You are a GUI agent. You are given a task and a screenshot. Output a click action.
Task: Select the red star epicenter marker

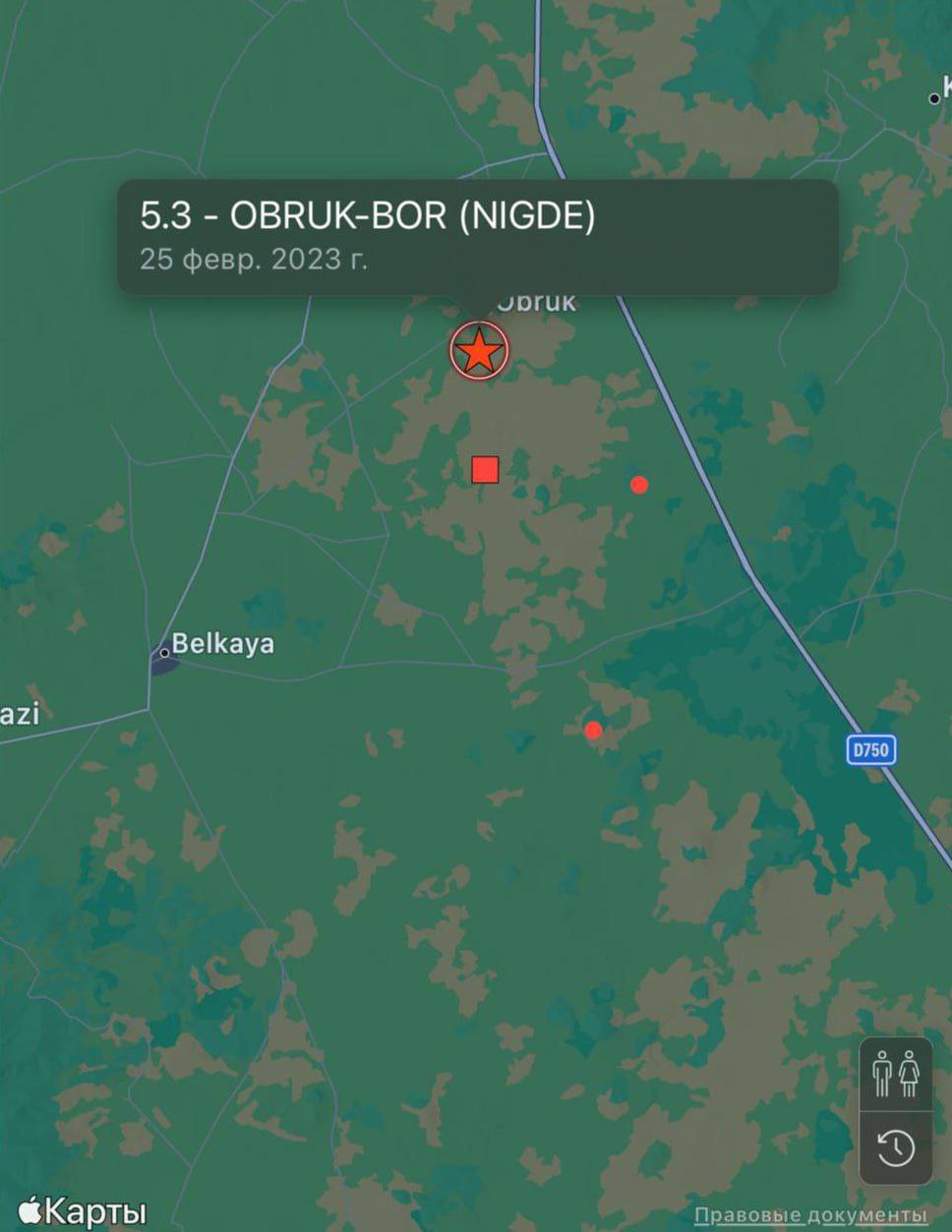click(479, 351)
